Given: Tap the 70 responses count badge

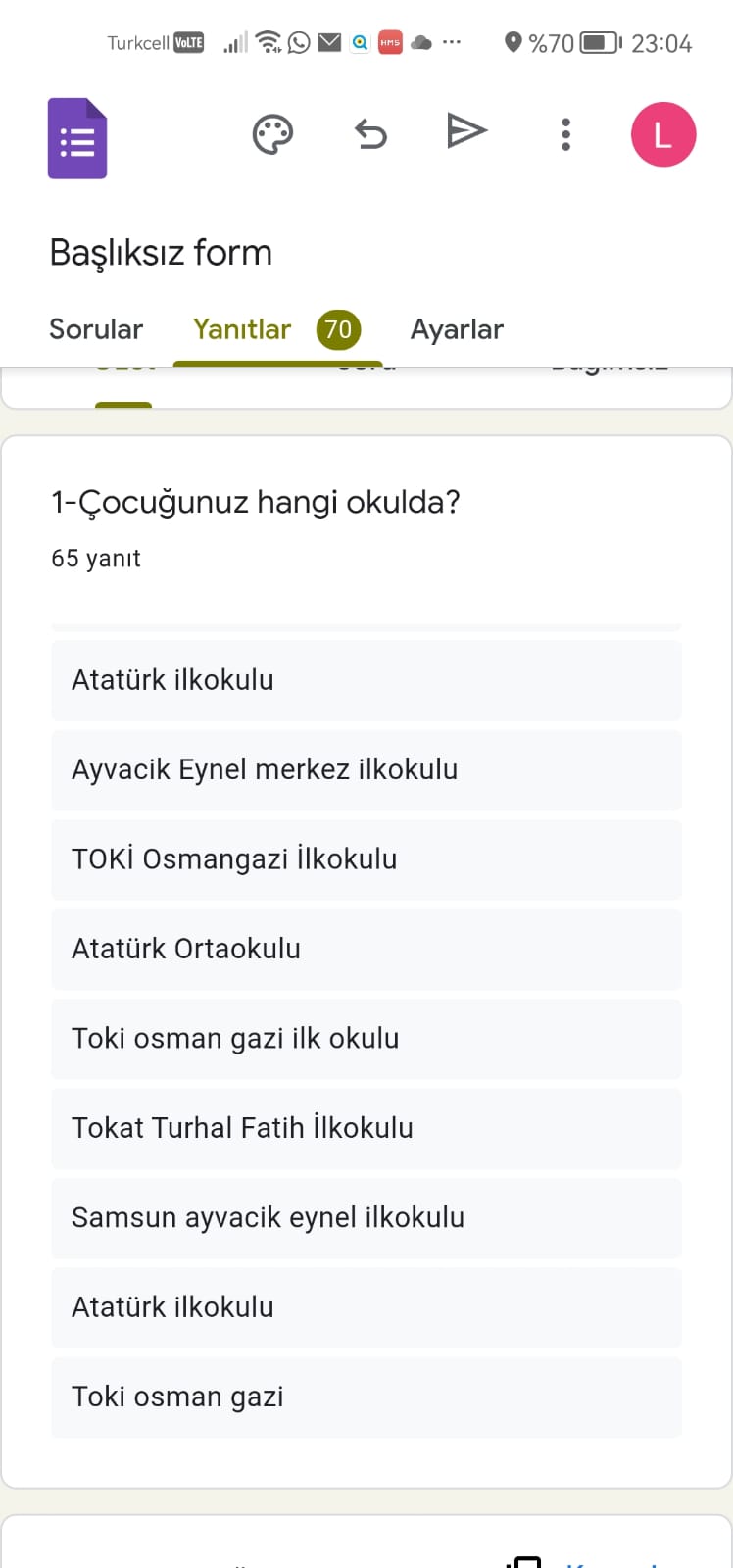Looking at the screenshot, I should [338, 329].
